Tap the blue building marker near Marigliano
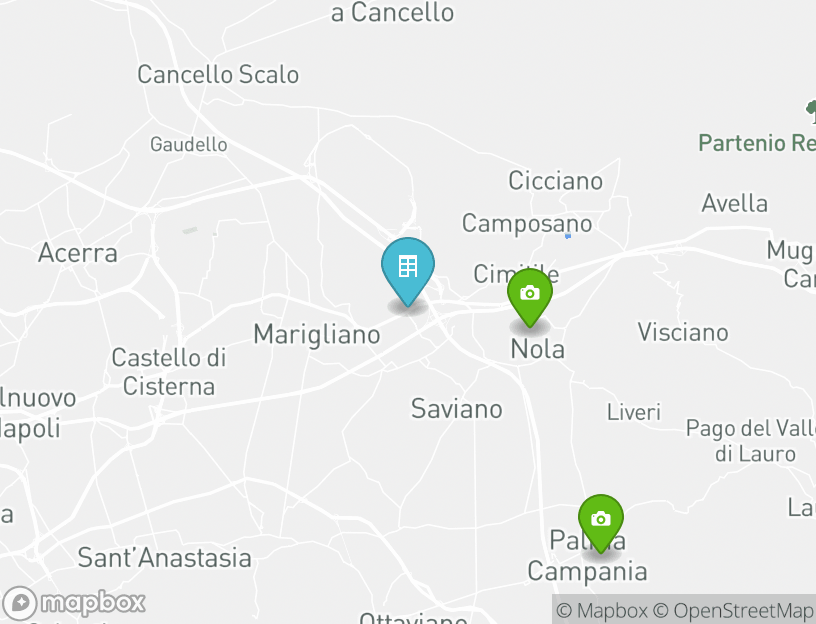The height and width of the screenshot is (624, 816). (408, 268)
